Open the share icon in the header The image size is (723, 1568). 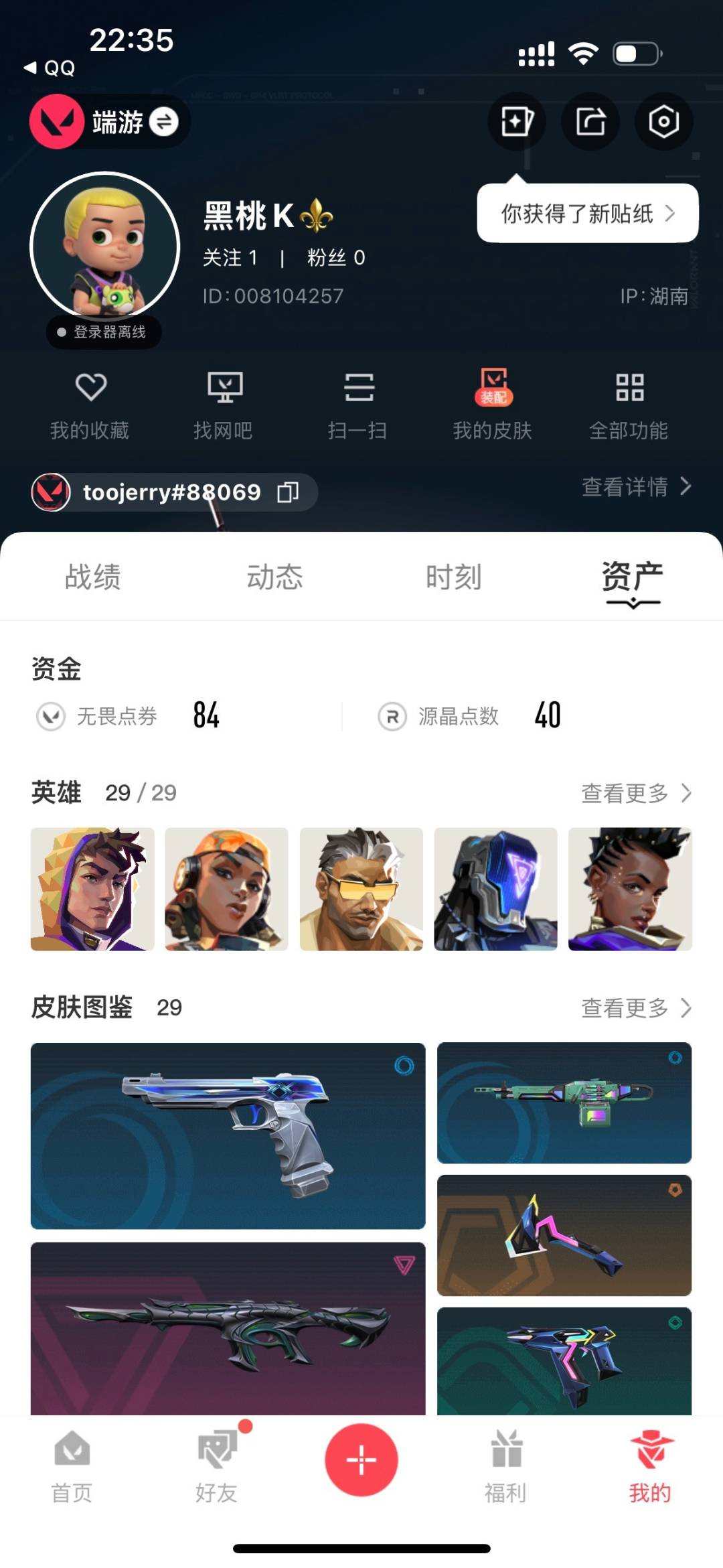[590, 121]
